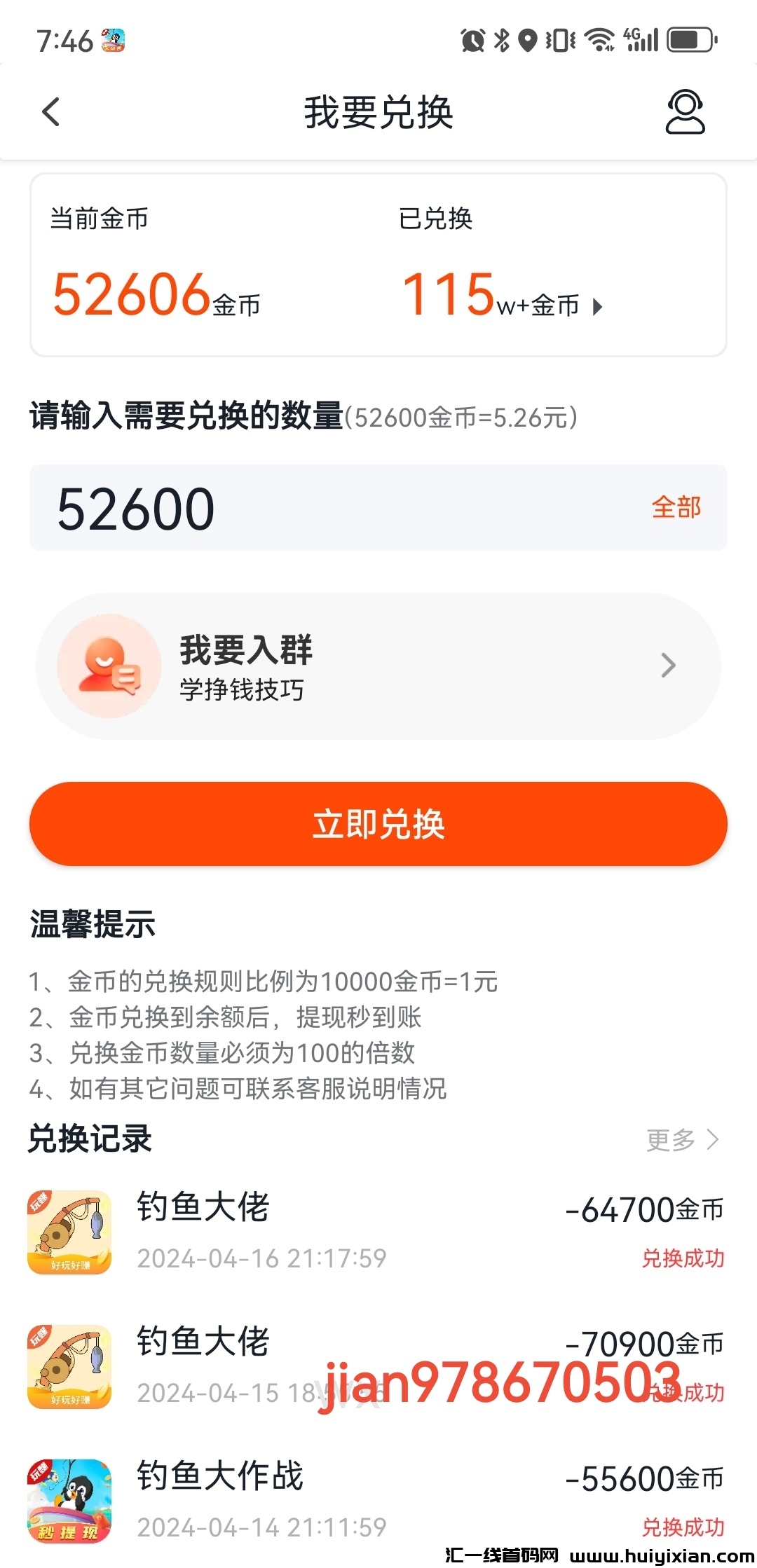Select the 钓鱼大佬 game icon in records
The image size is (757, 1568).
tap(70, 1233)
